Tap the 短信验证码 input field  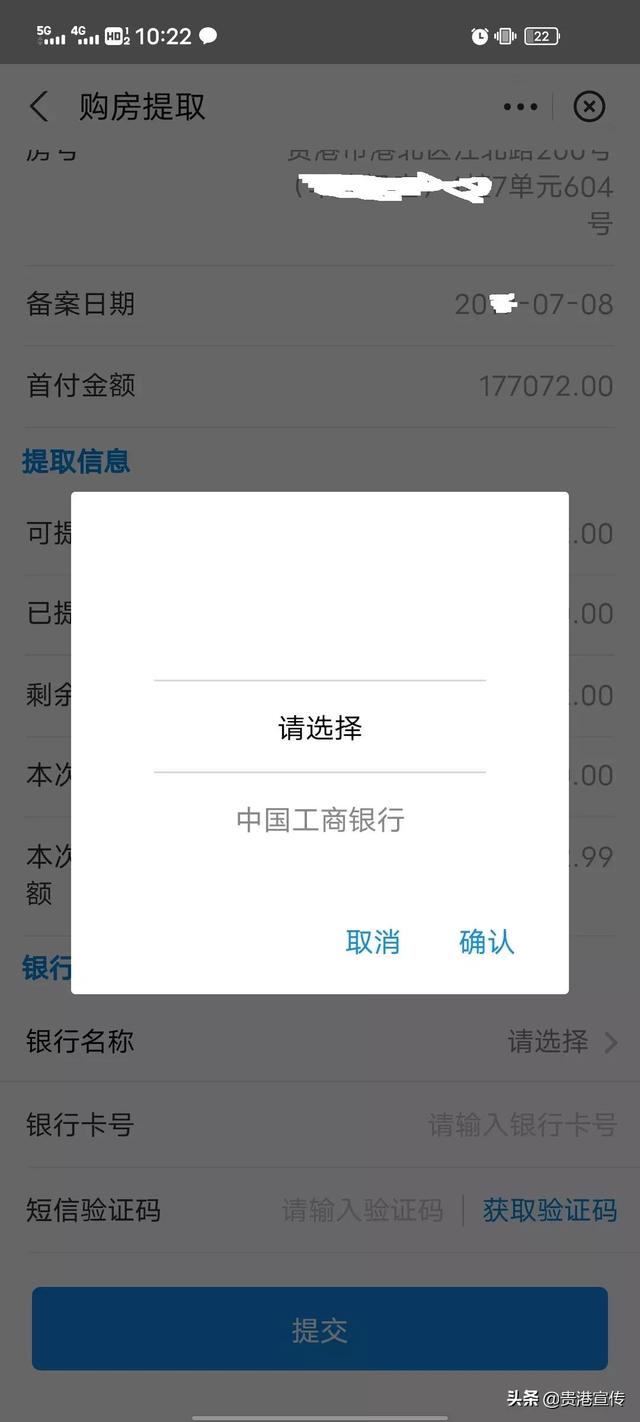tap(362, 1211)
